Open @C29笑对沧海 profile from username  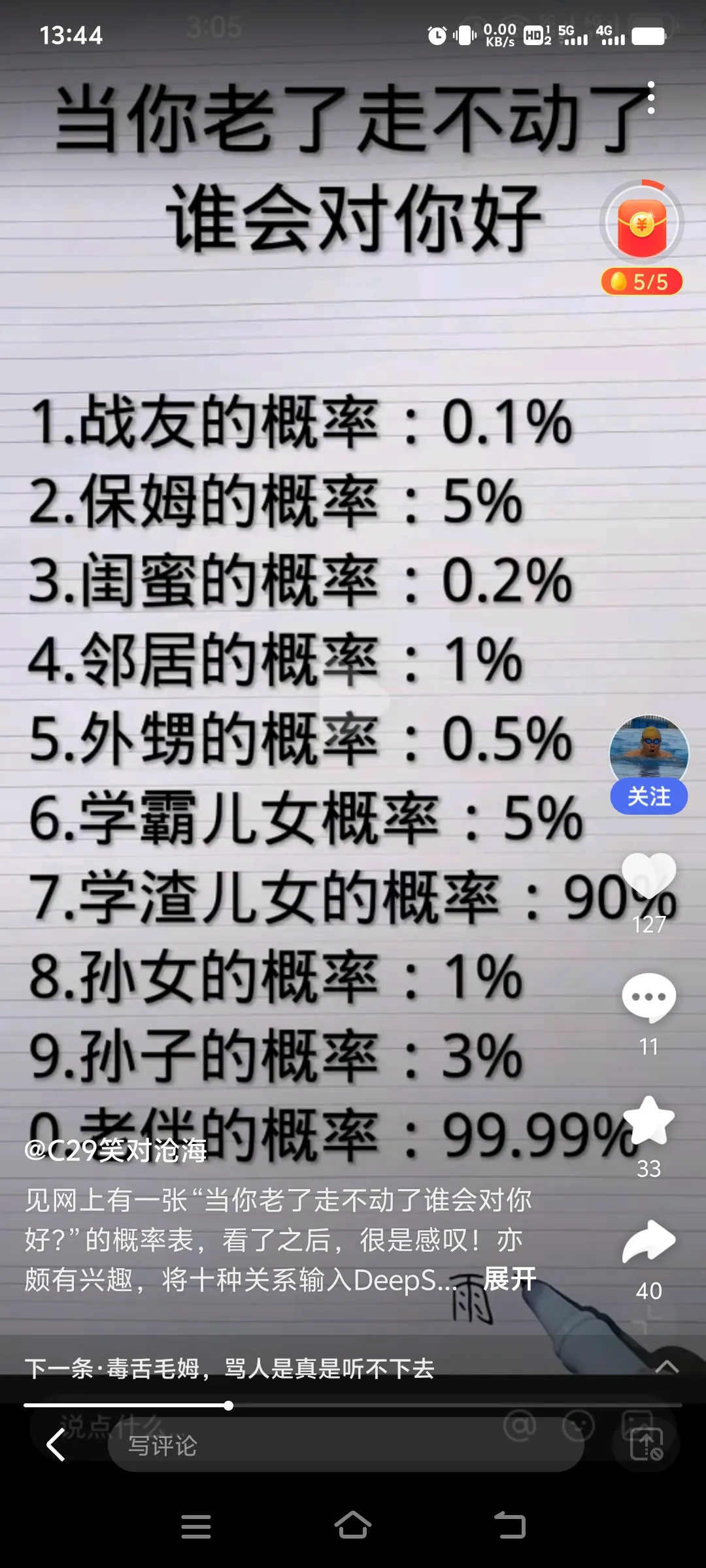(x=116, y=1151)
